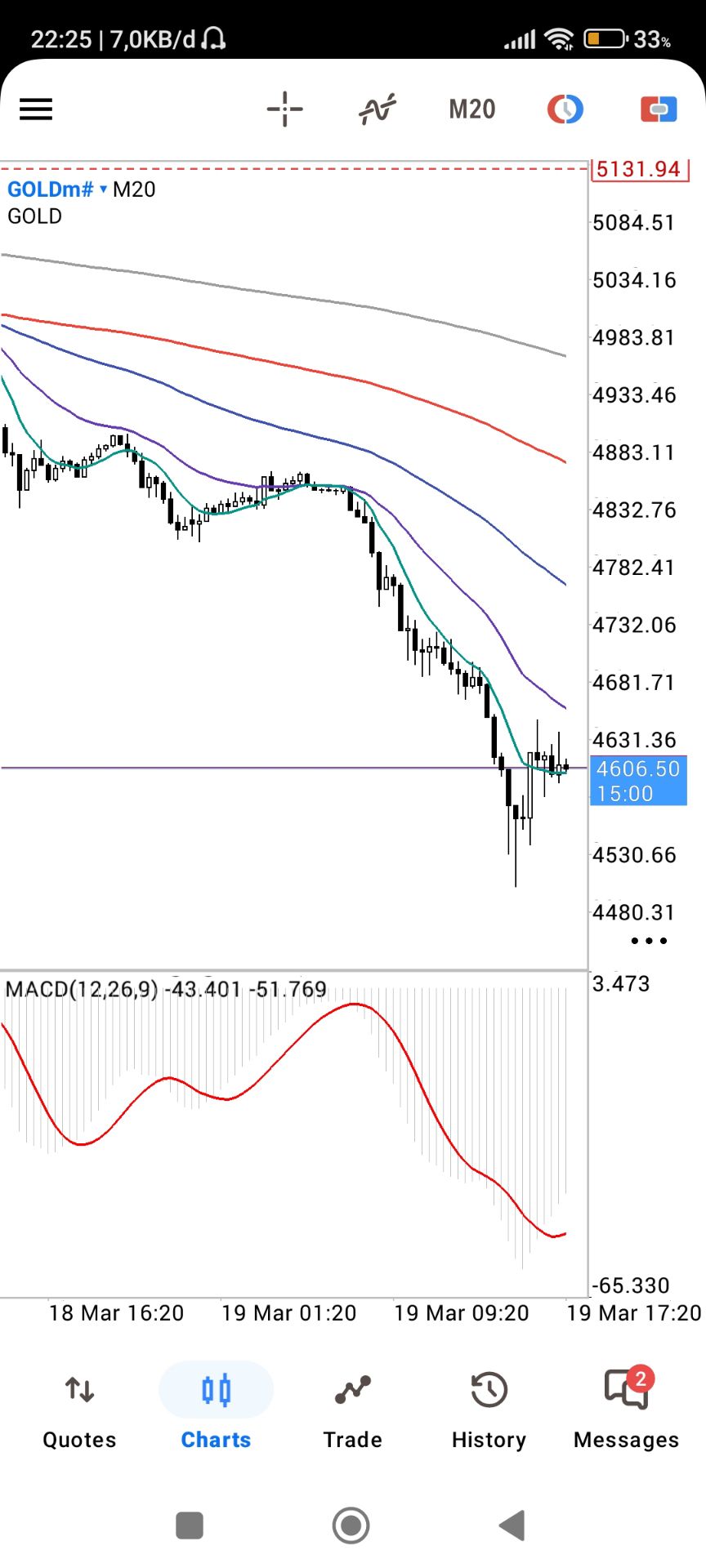This screenshot has width=706, height=1568.
Task: Tap the three dots on the price scale
Action: (649, 941)
